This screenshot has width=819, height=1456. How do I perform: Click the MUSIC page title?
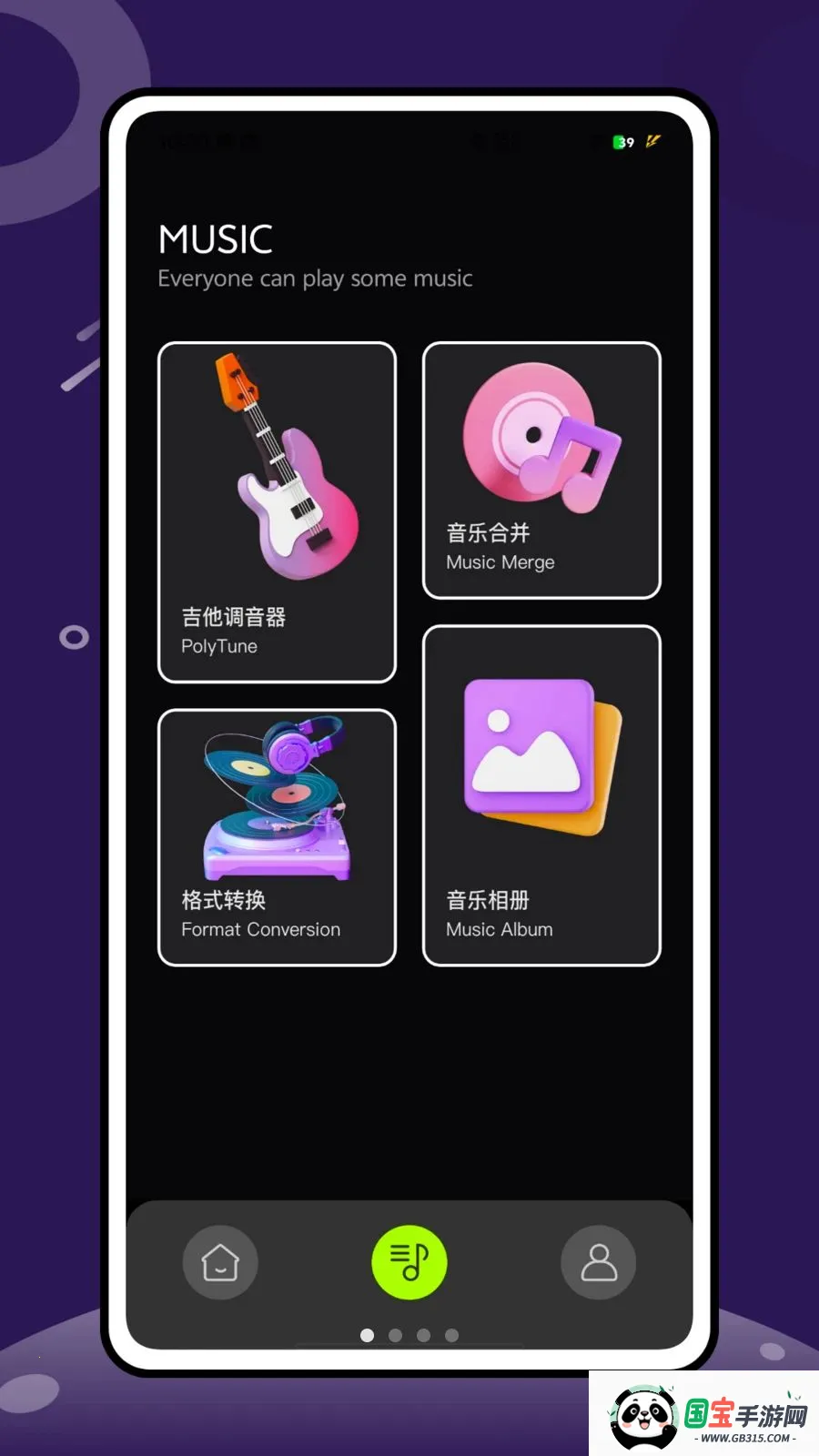tap(216, 239)
